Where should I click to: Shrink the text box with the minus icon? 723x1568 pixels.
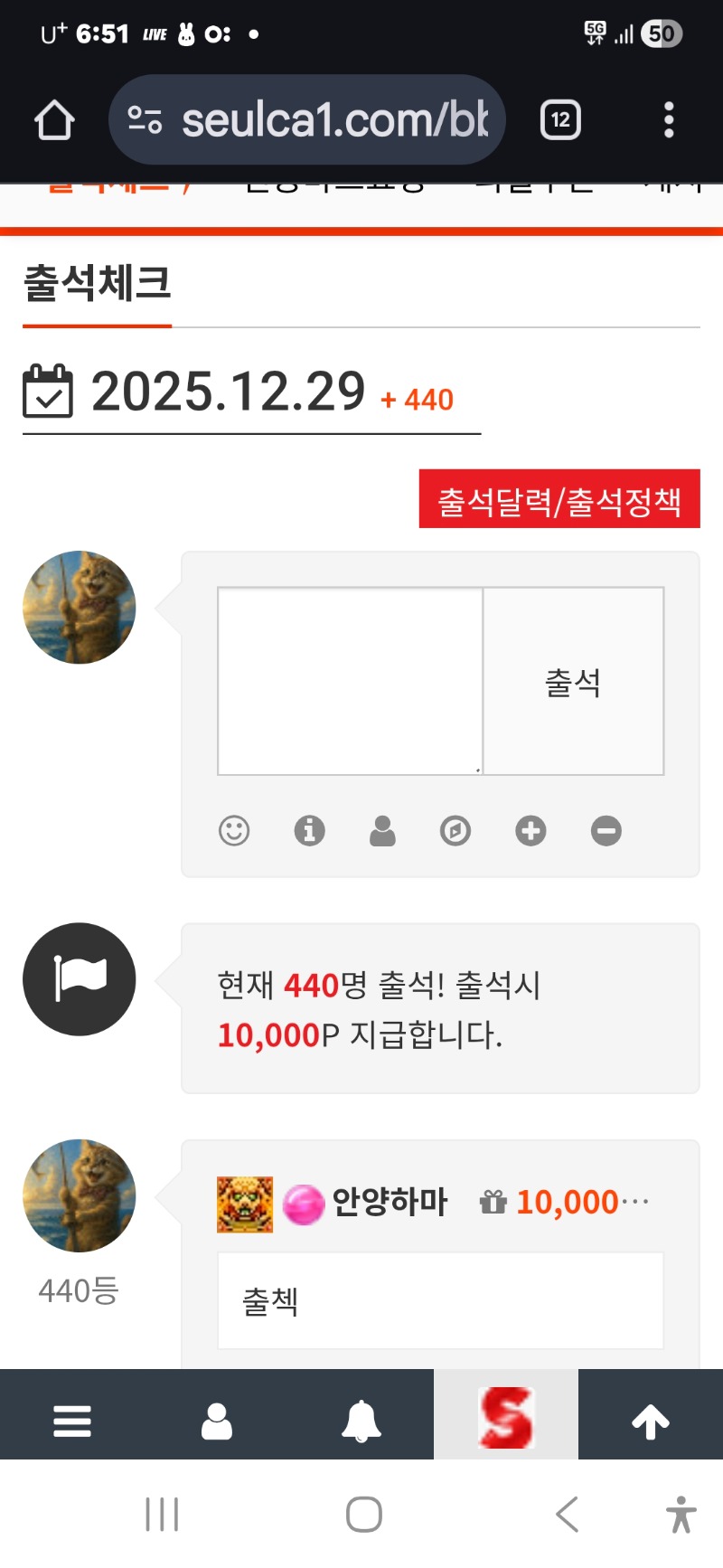coord(606,830)
